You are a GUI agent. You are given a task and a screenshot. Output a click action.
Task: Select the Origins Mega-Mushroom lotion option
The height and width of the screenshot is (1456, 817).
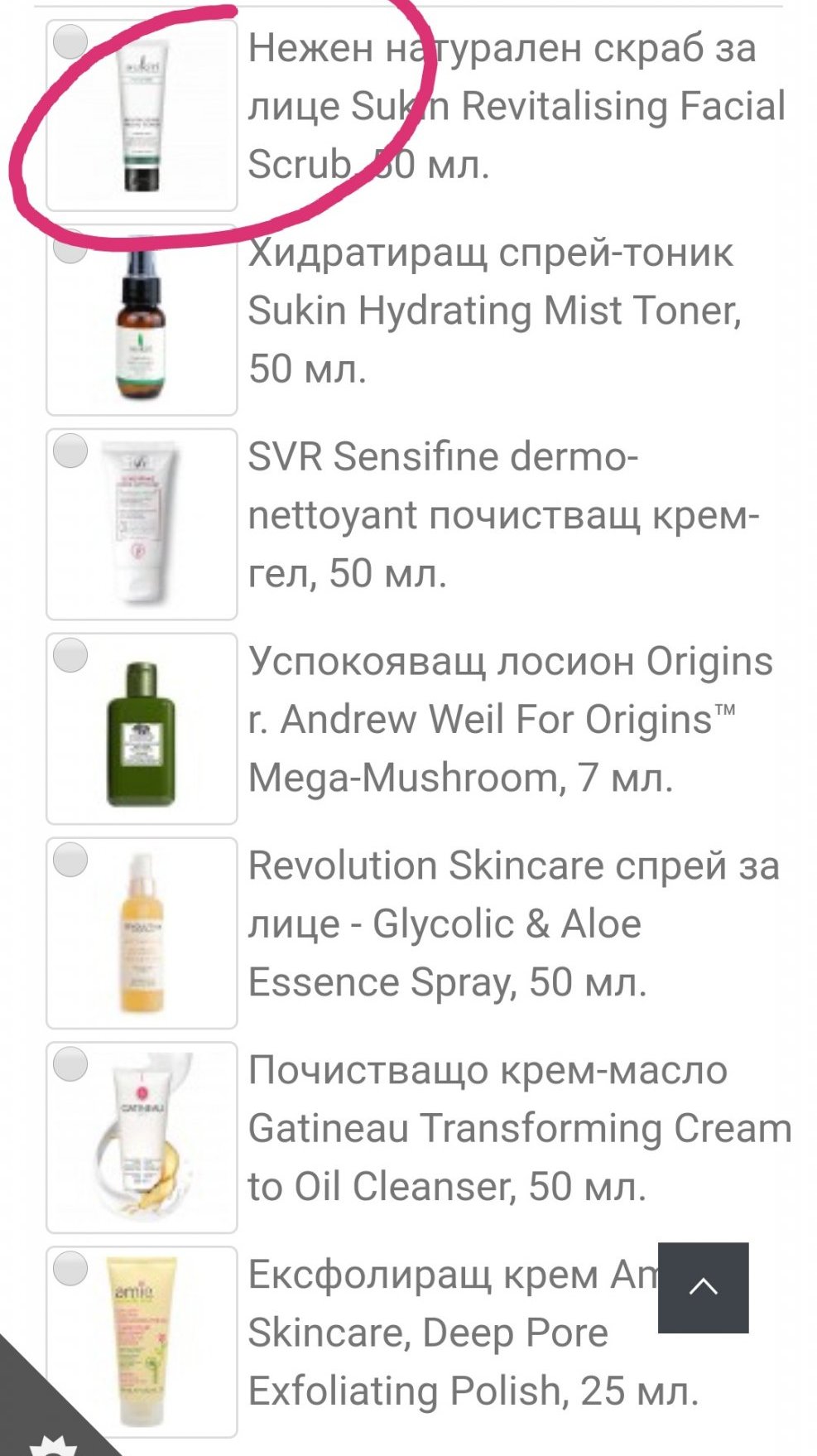[70, 655]
